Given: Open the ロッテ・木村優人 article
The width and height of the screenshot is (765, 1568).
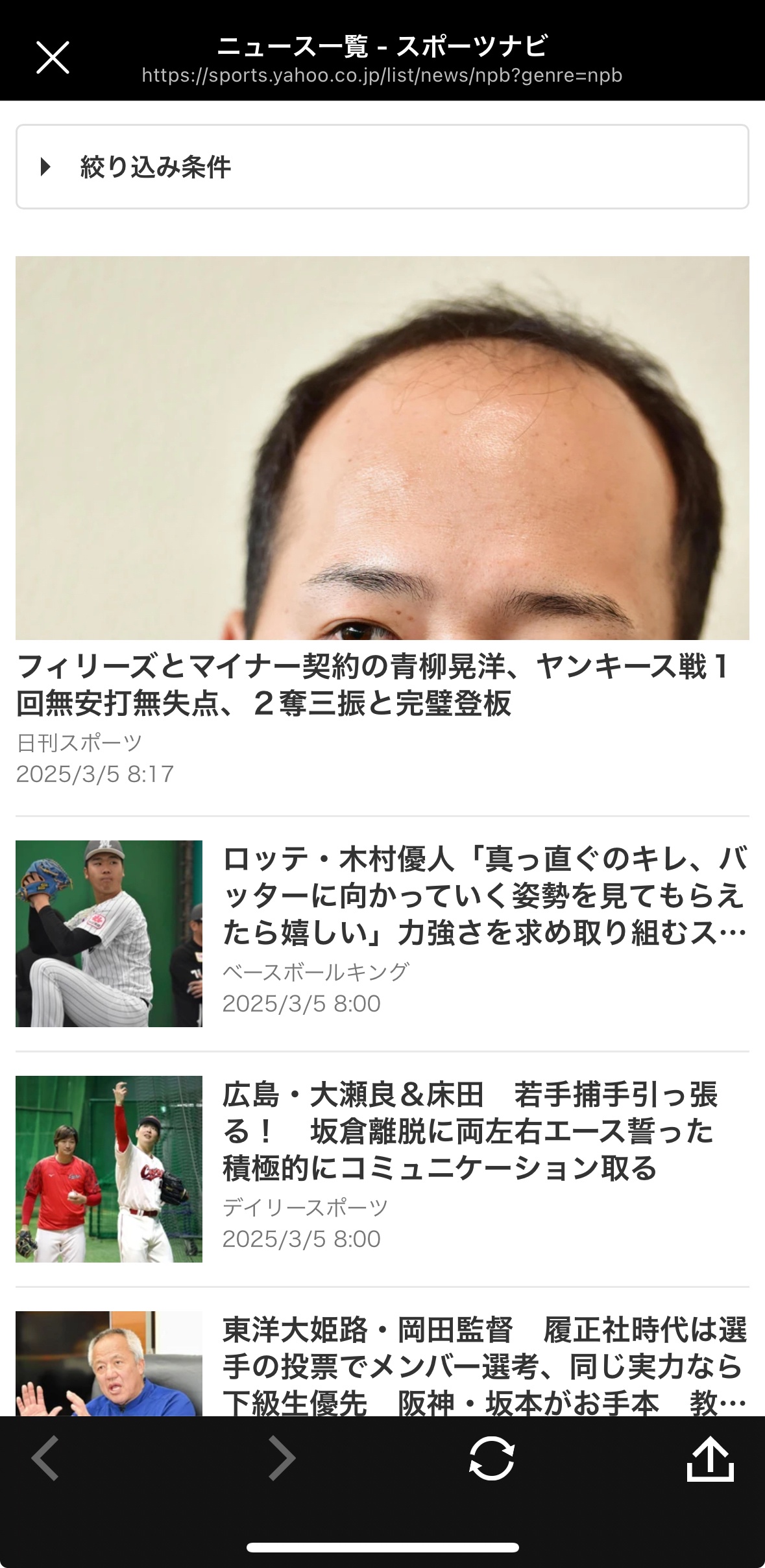Looking at the screenshot, I should [484, 896].
